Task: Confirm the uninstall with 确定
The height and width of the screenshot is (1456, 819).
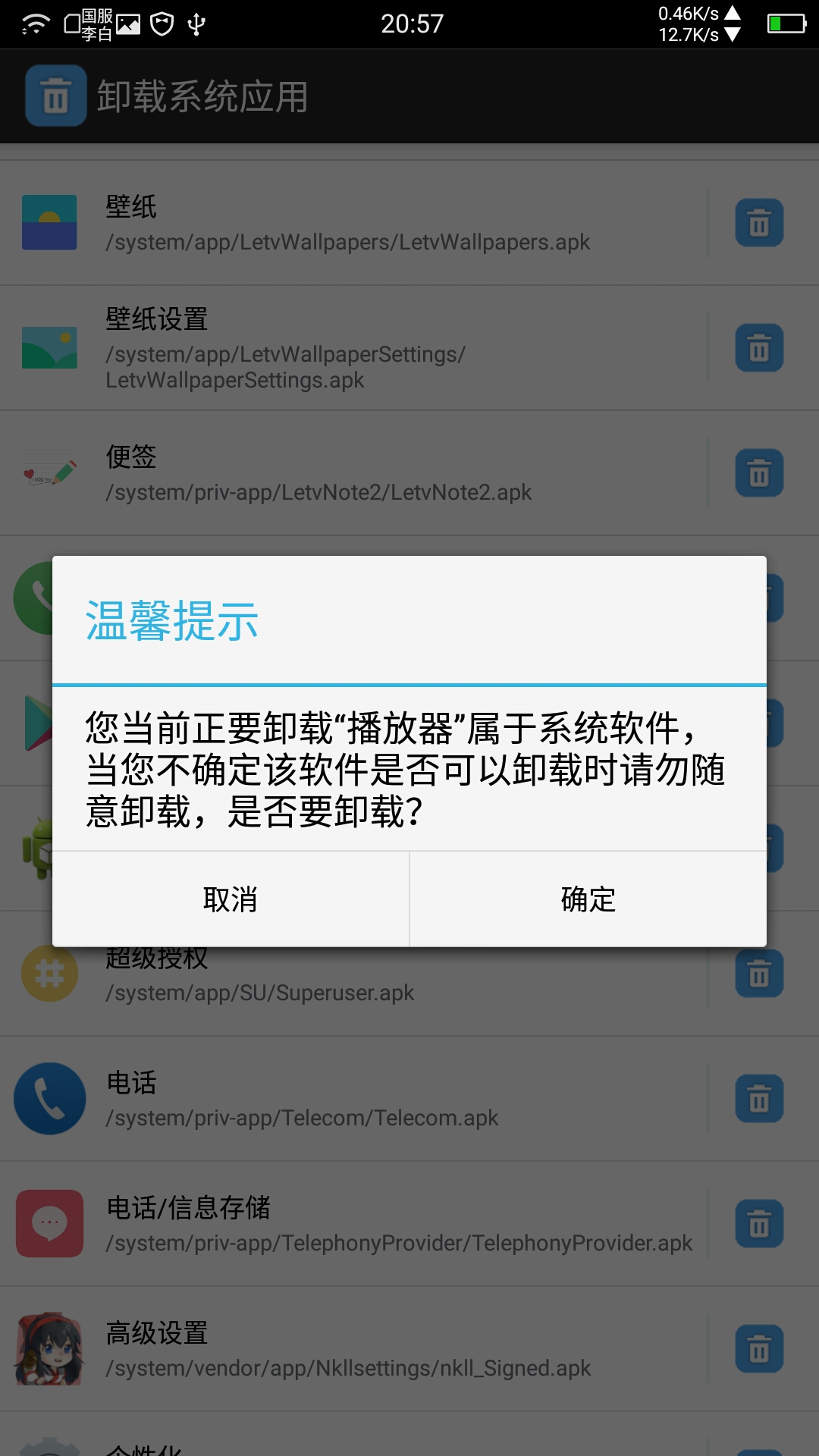Action: [588, 899]
